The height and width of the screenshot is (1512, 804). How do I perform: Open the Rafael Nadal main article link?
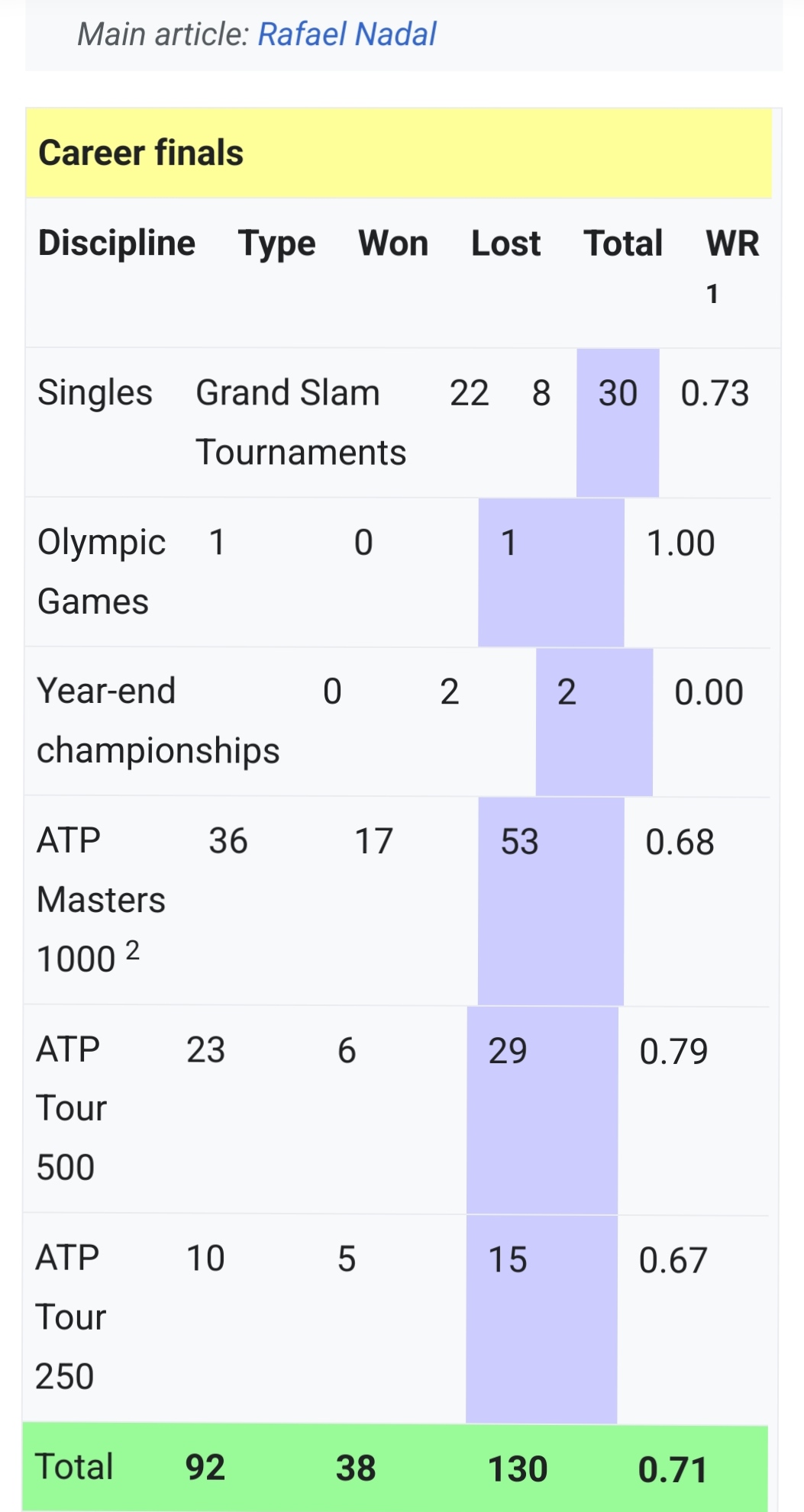point(347,34)
